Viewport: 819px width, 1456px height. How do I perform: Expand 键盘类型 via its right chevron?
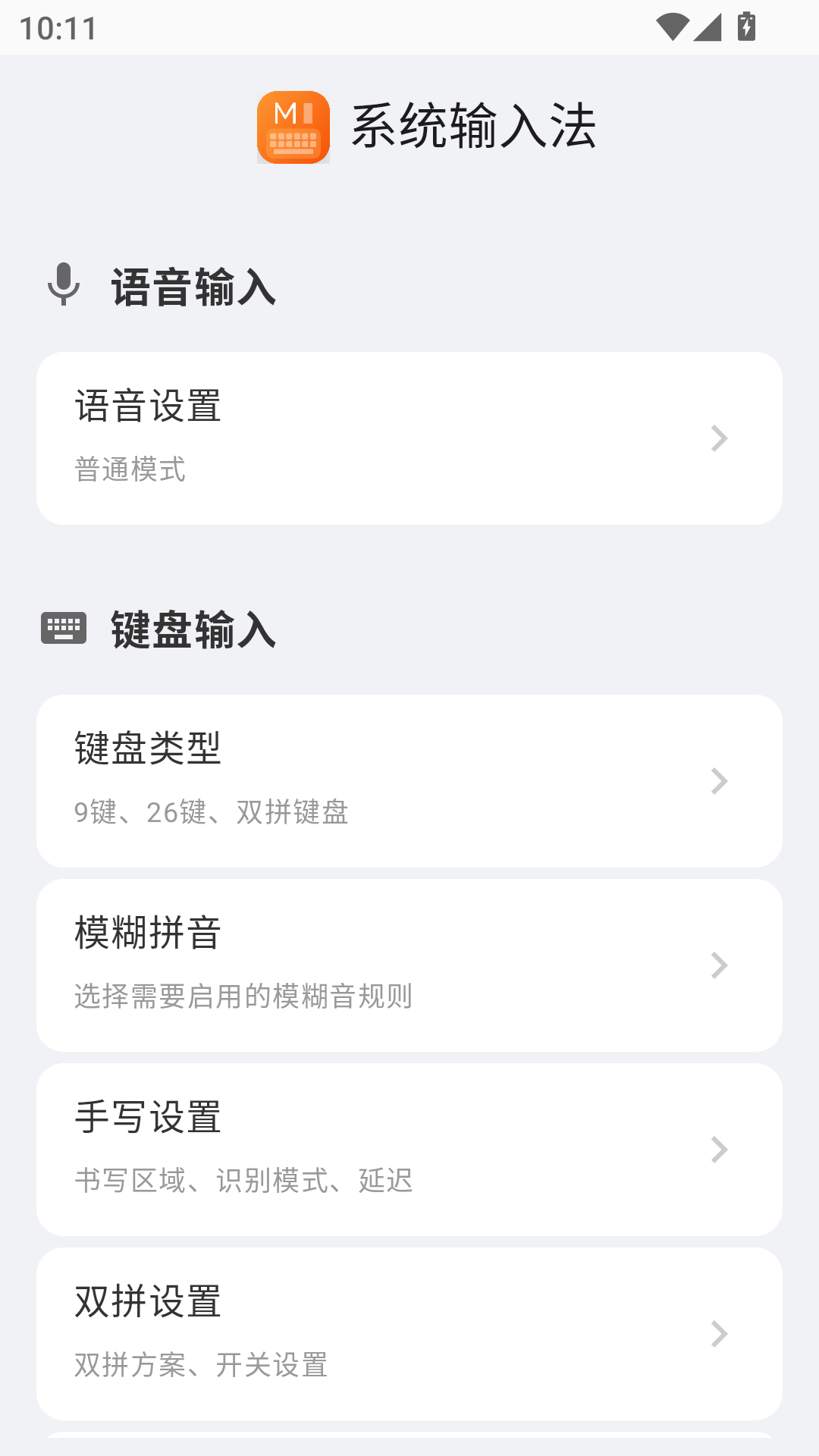point(717,780)
